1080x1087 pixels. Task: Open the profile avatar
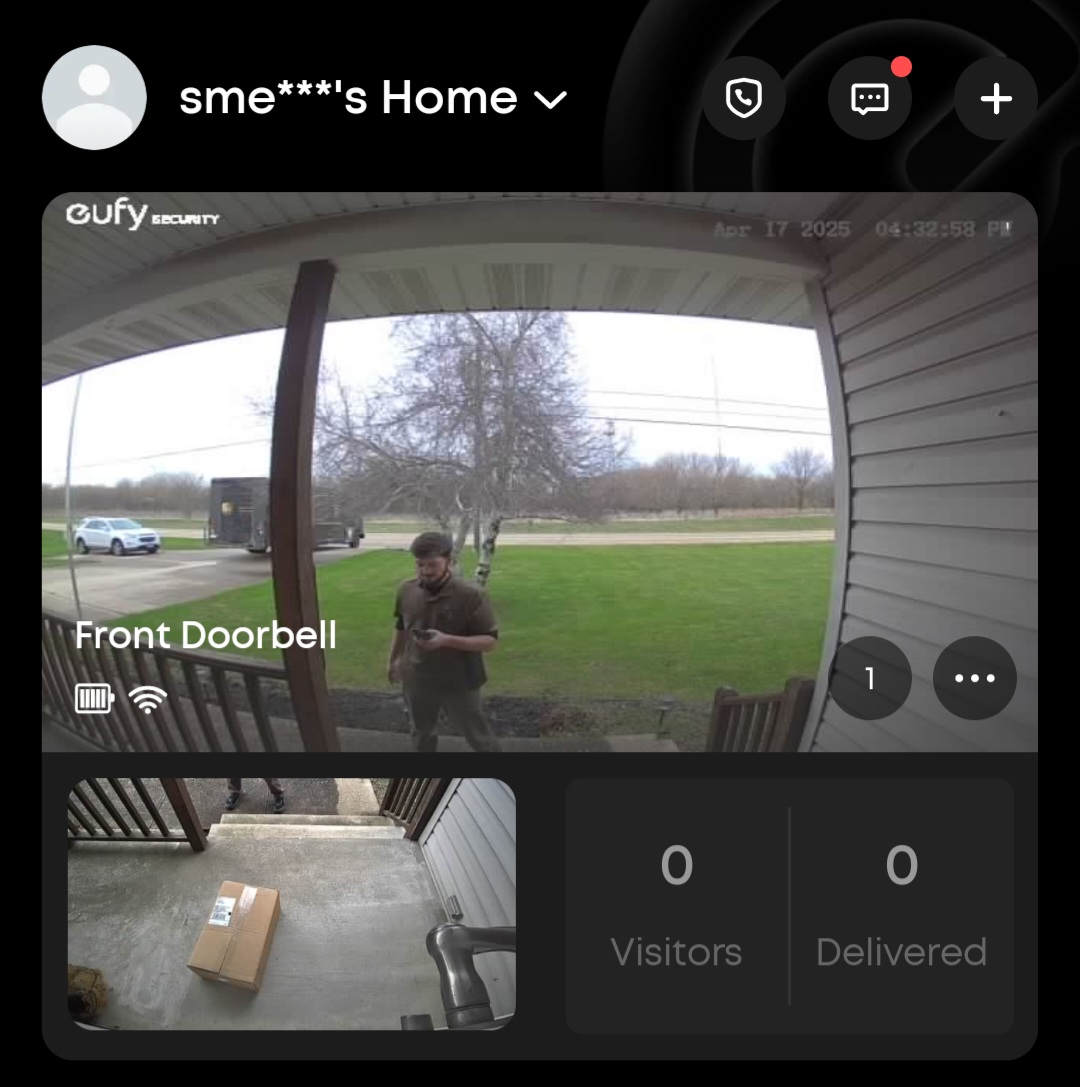(x=94, y=98)
